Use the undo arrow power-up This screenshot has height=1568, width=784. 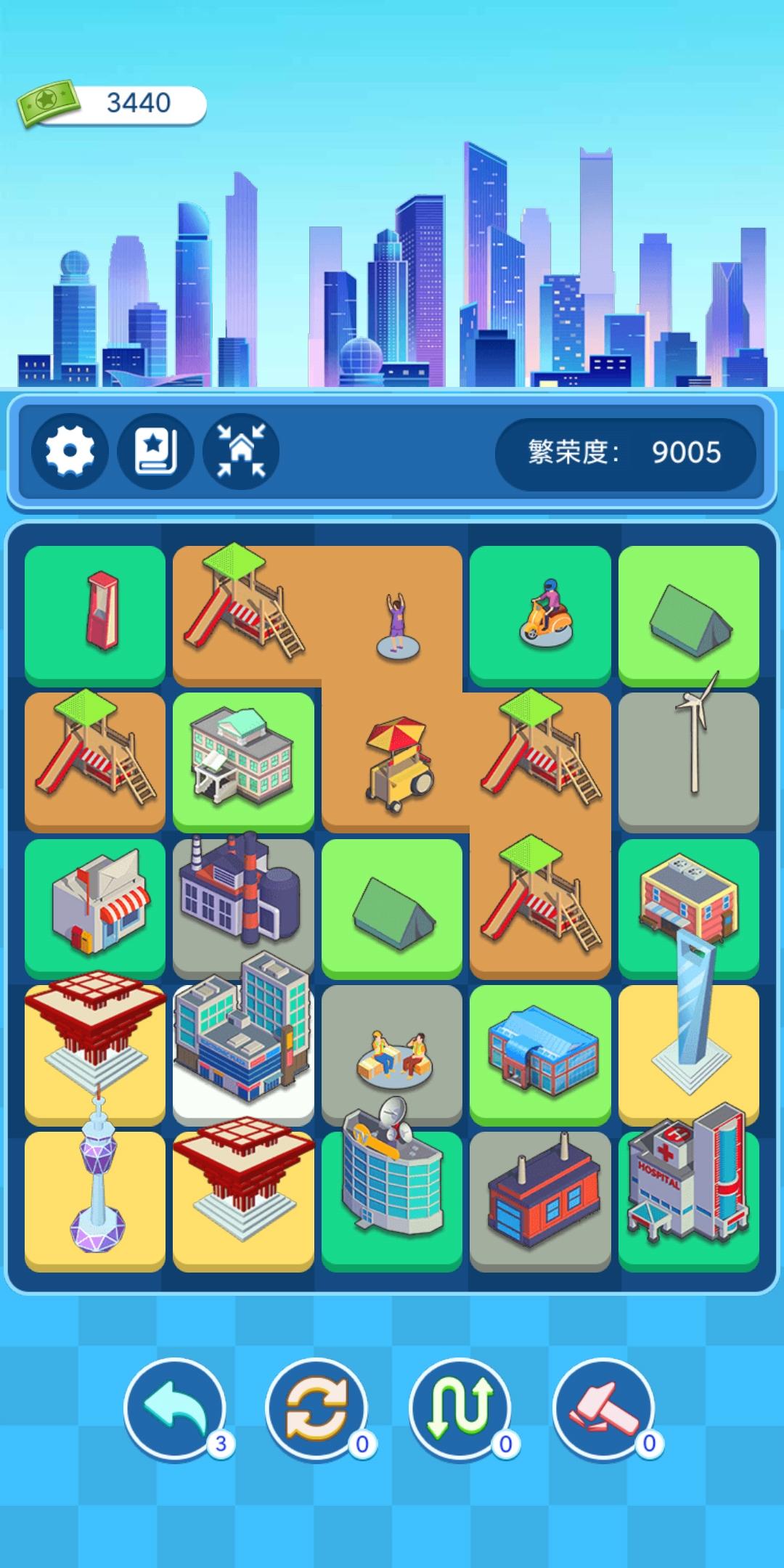coord(174,1408)
